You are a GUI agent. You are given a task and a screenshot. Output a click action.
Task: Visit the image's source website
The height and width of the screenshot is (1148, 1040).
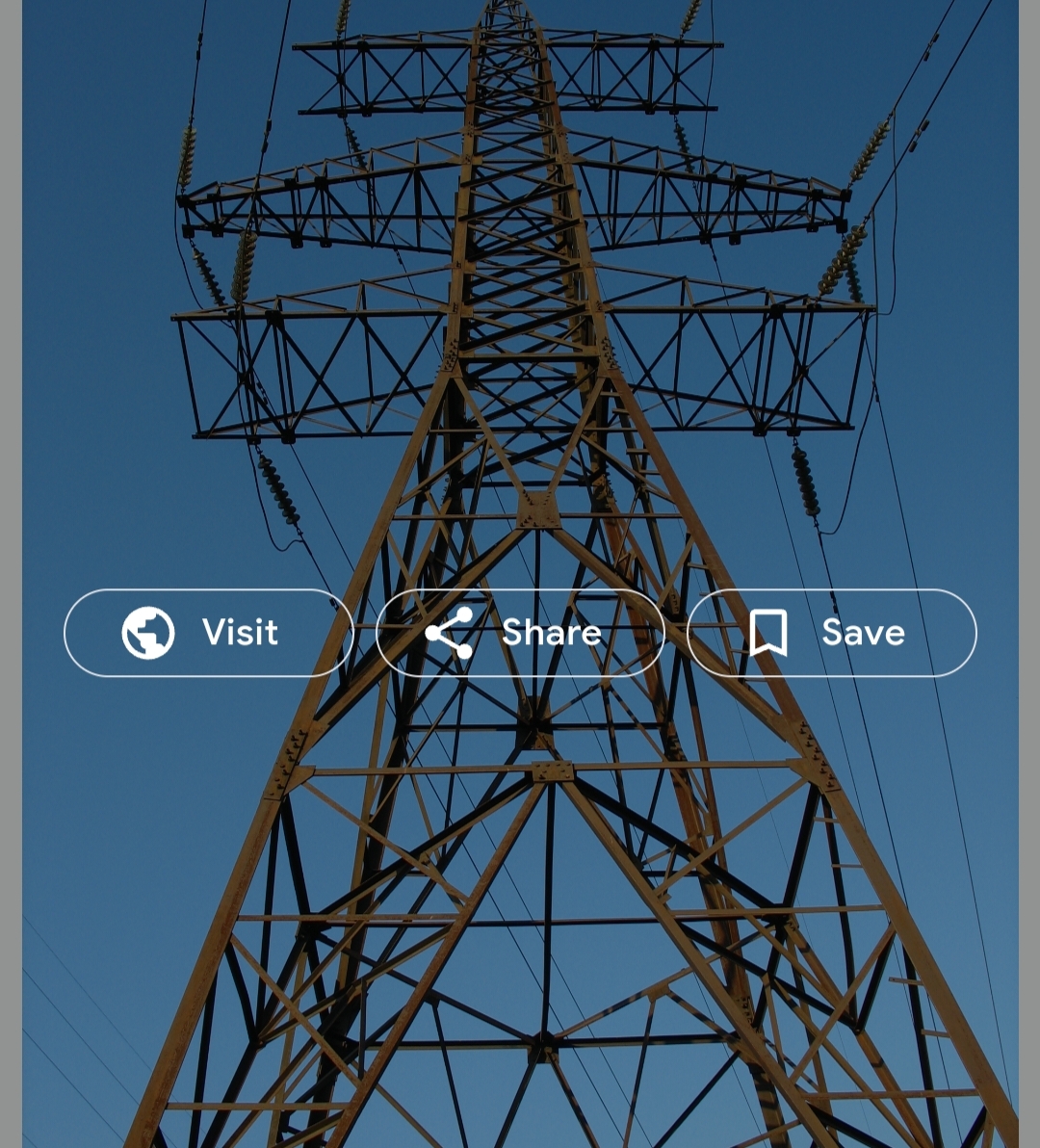[x=208, y=633]
